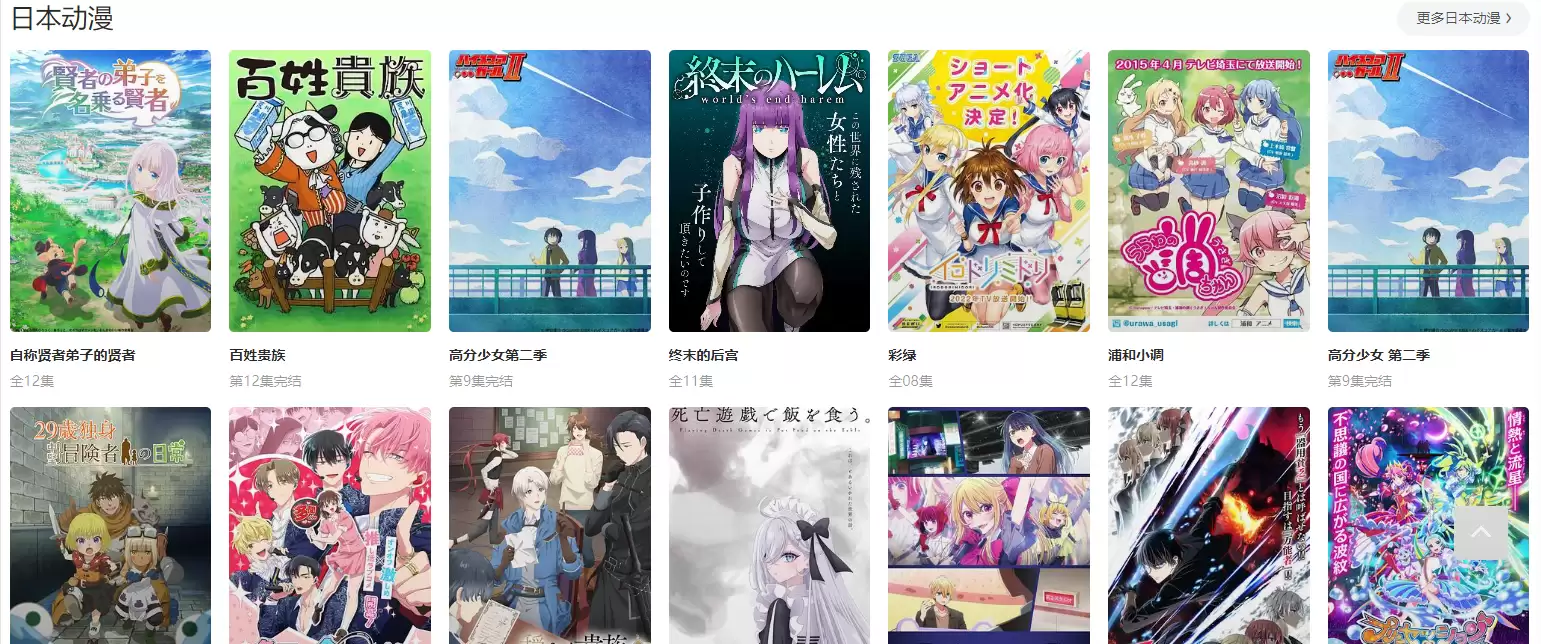Choose the 死亡遊戯で飯を食う poster
The width and height of the screenshot is (1541, 644).
(769, 525)
